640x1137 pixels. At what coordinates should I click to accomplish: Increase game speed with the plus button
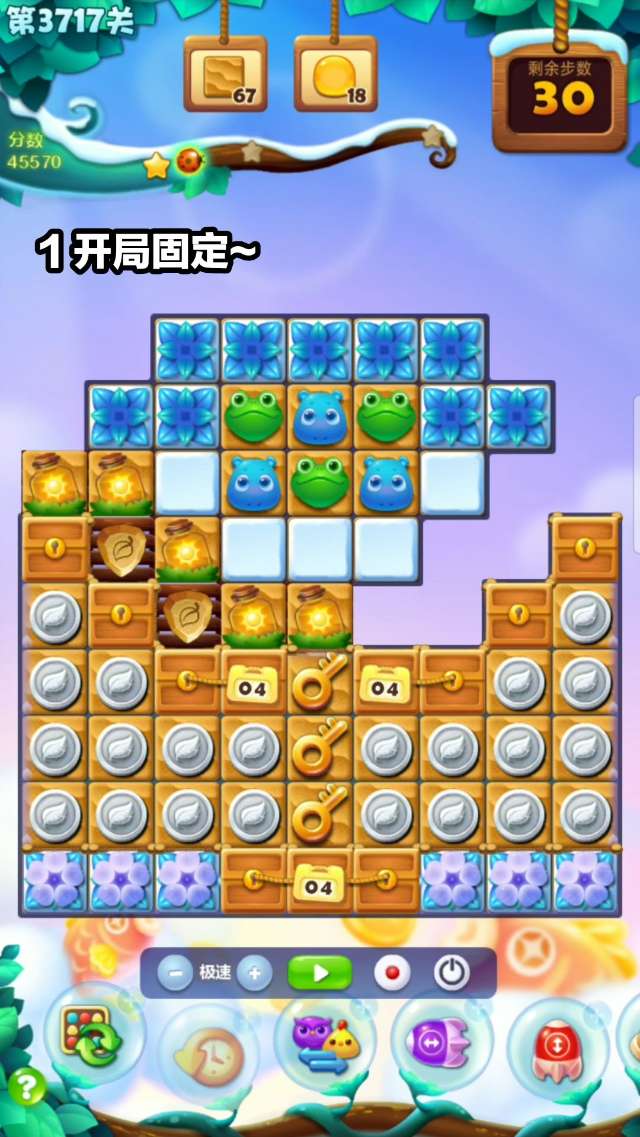pos(254,973)
